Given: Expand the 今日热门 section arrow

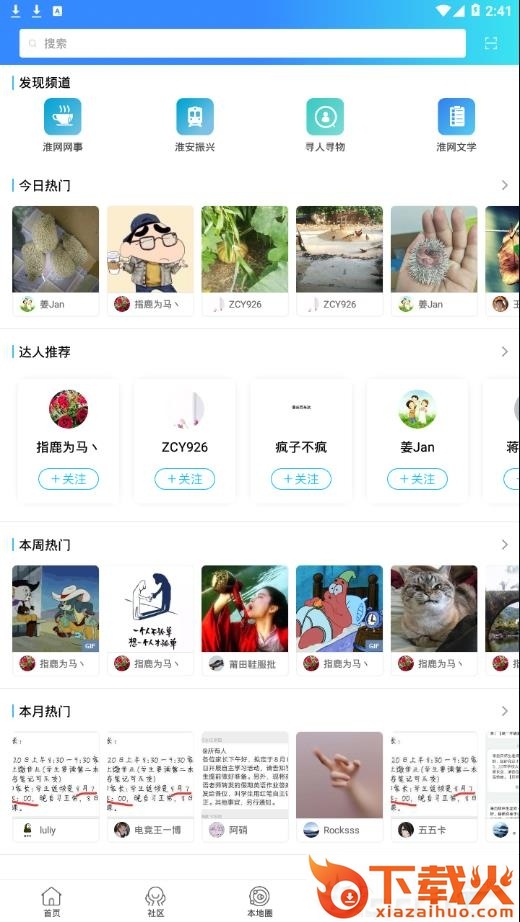Looking at the screenshot, I should click(505, 185).
